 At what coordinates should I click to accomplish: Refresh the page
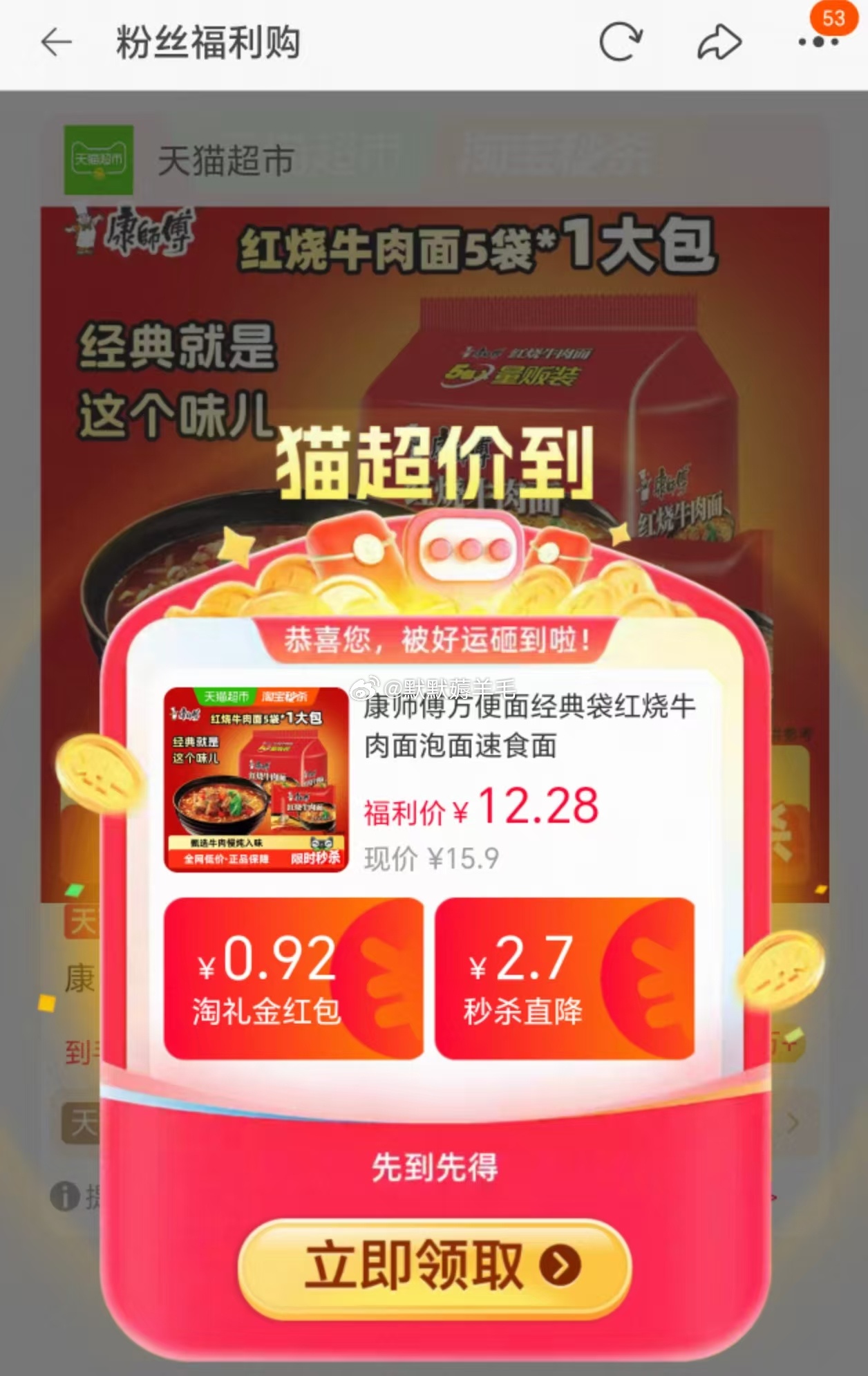(x=620, y=43)
